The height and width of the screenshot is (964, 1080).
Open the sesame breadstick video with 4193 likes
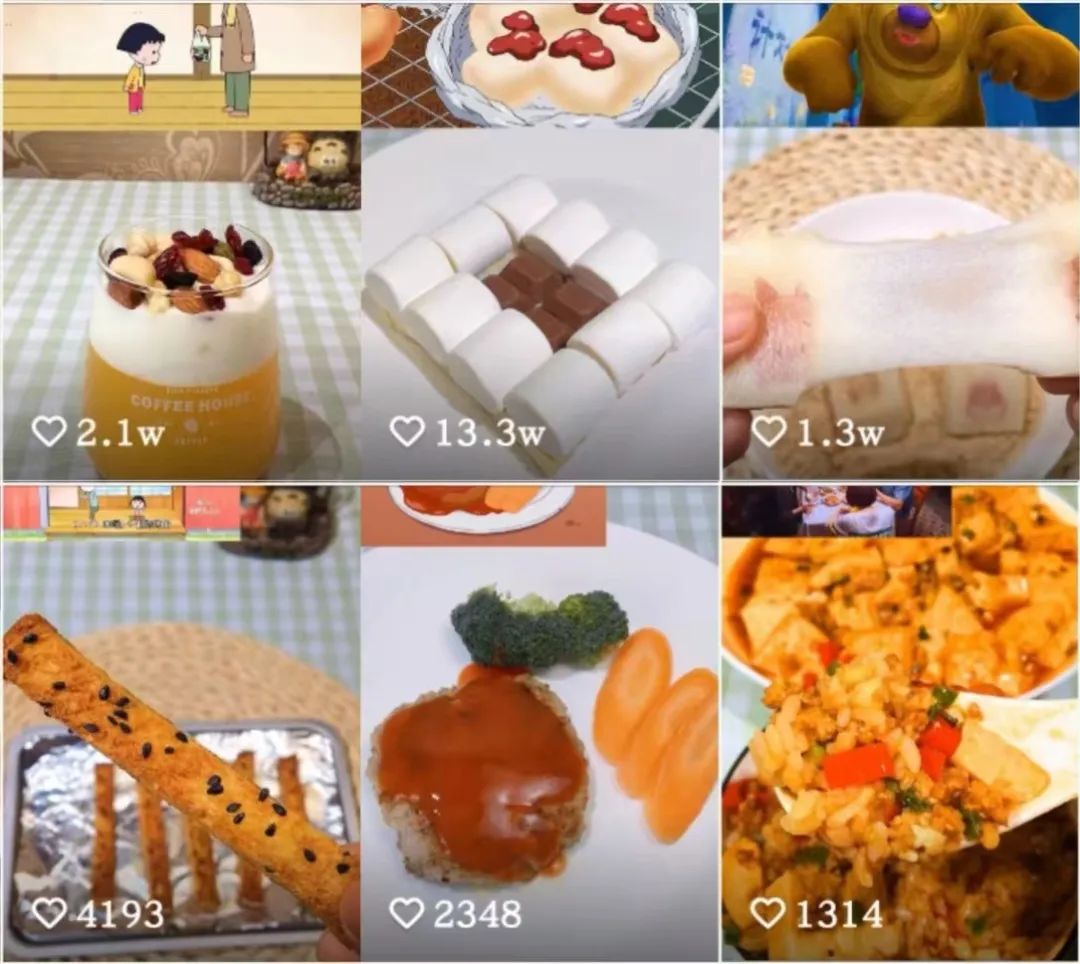click(181, 740)
